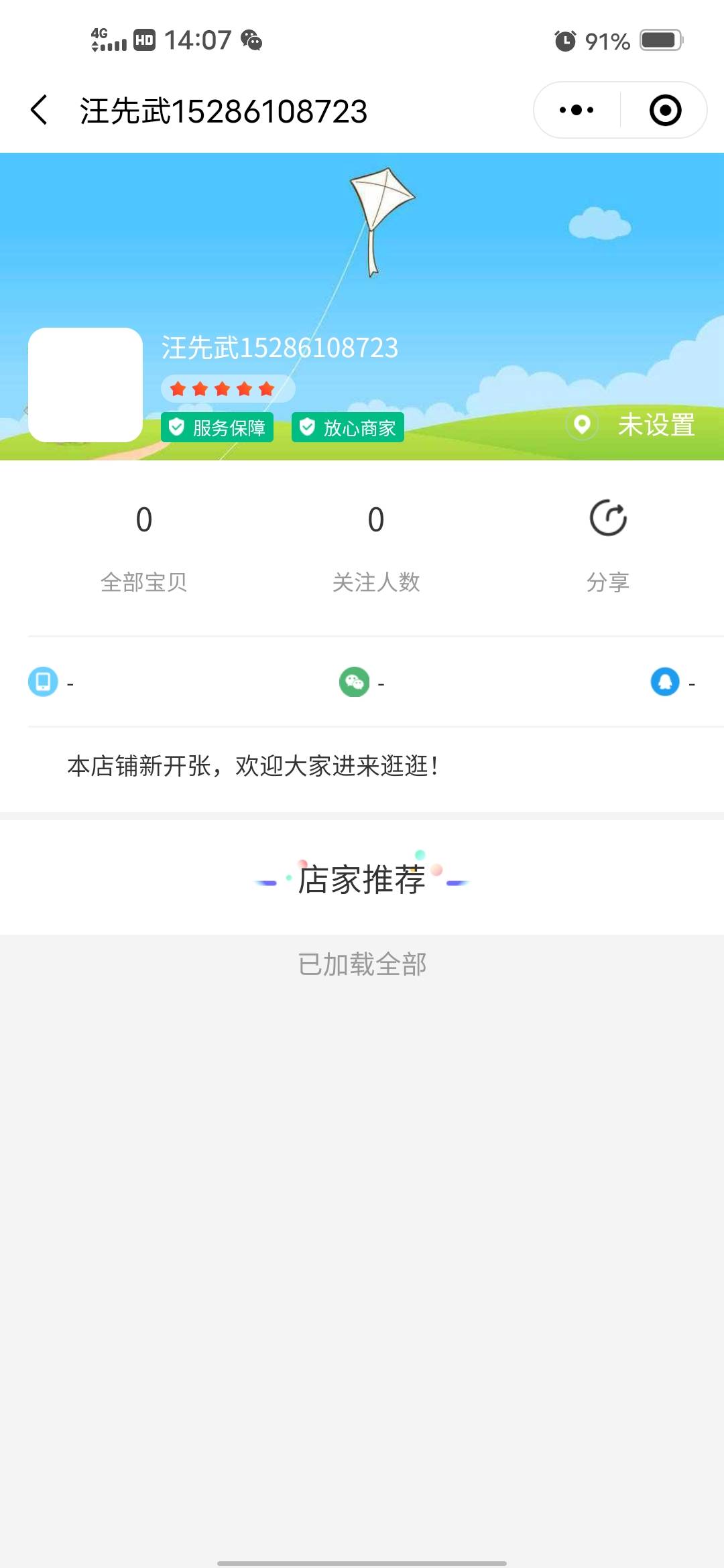Tap the WeChat contact icon

354,682
